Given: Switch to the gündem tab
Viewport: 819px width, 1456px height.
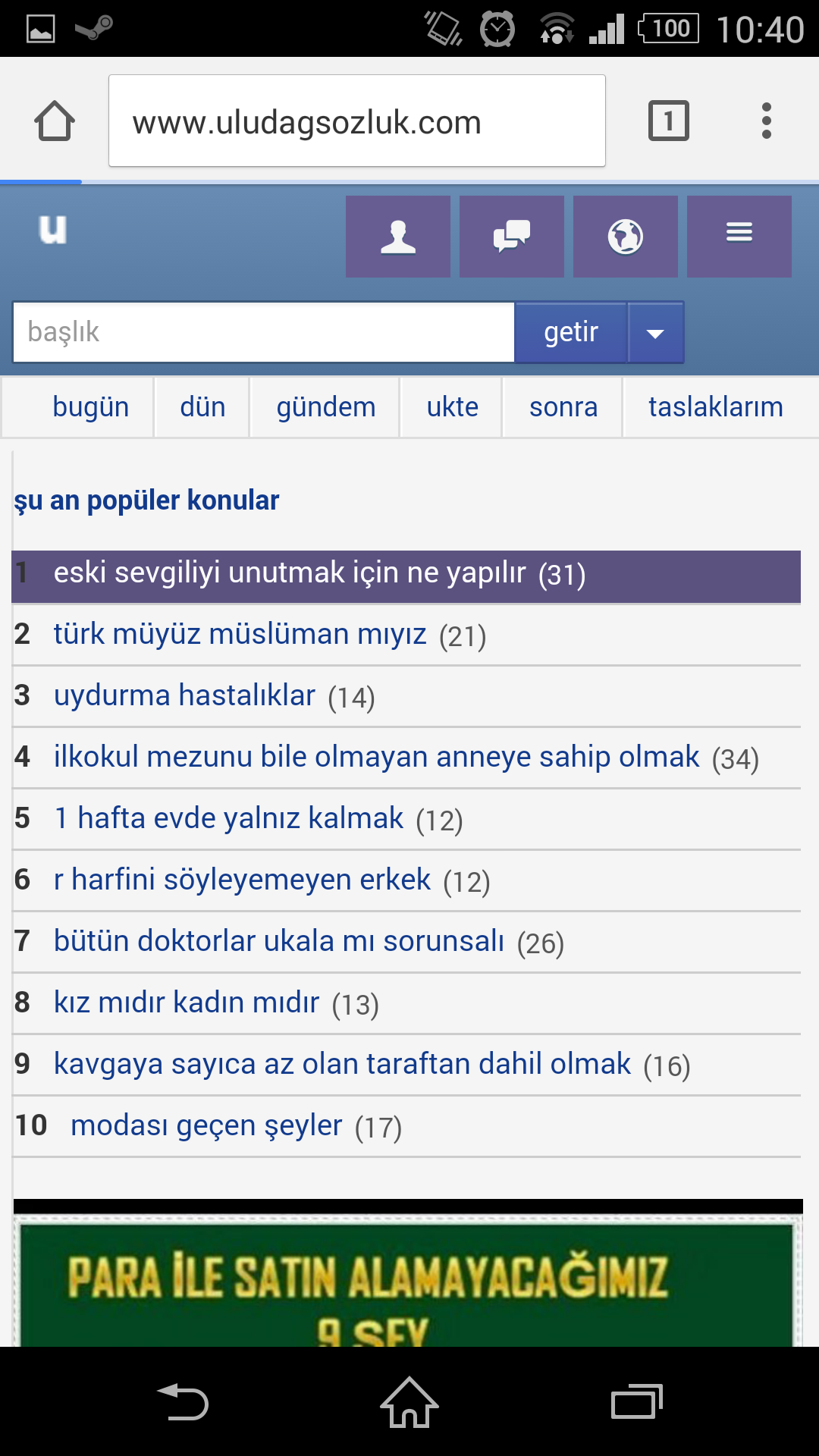Looking at the screenshot, I should point(325,407).
